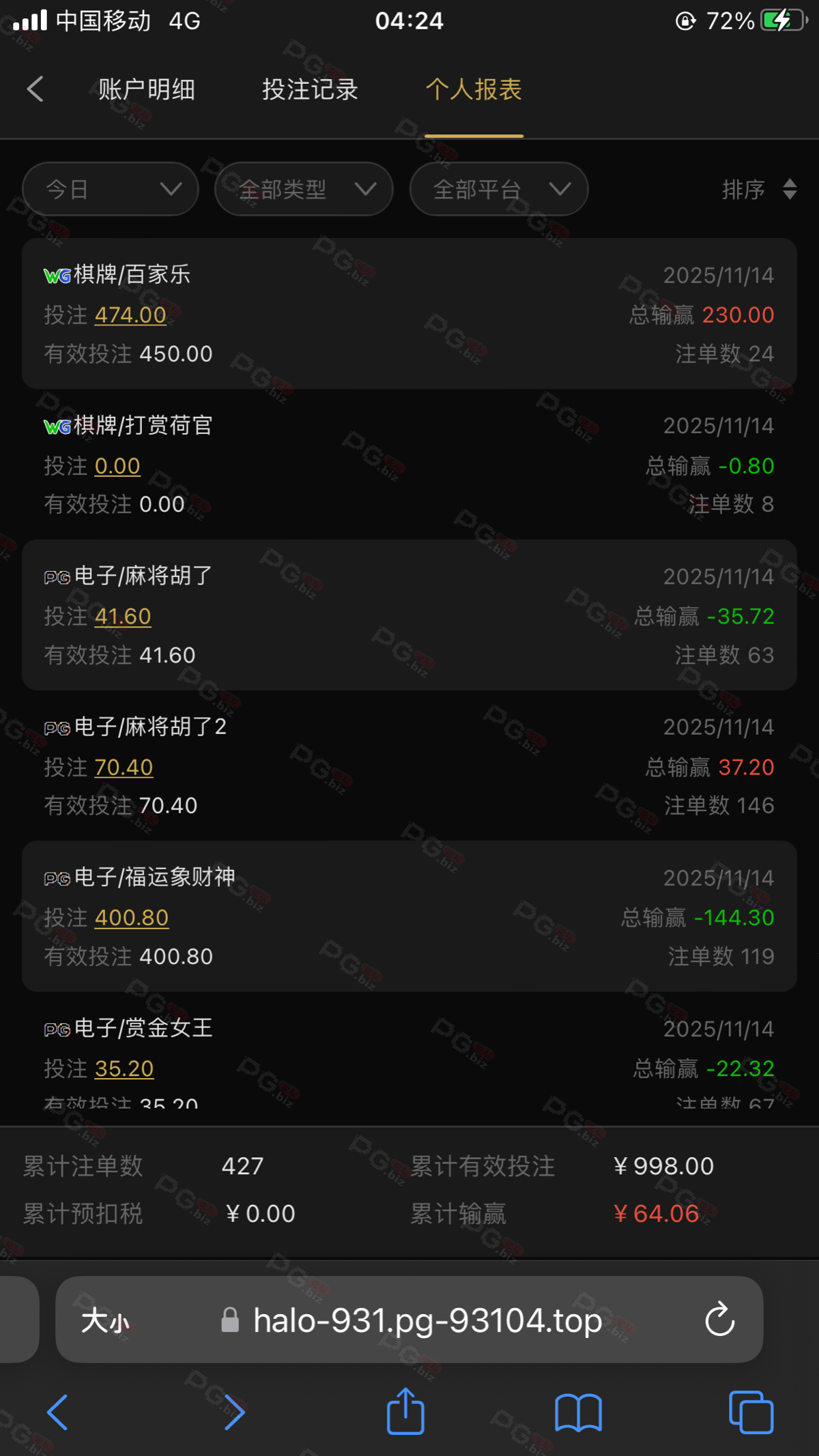Viewport: 819px width, 1456px height.
Task: Open the 474.00 bet amount for 百家乐
Action: 130,315
